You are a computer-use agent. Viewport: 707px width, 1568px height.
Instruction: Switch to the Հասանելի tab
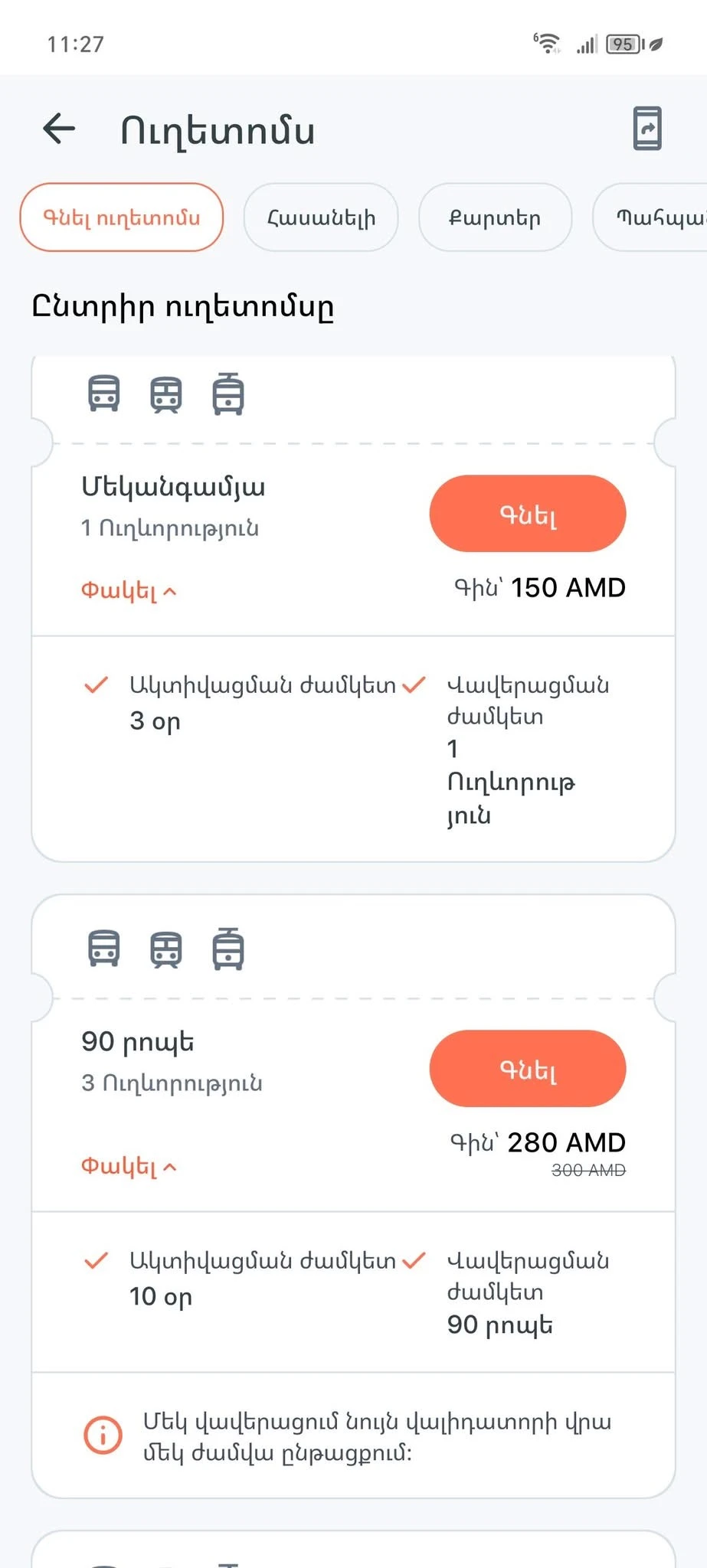[x=321, y=217]
